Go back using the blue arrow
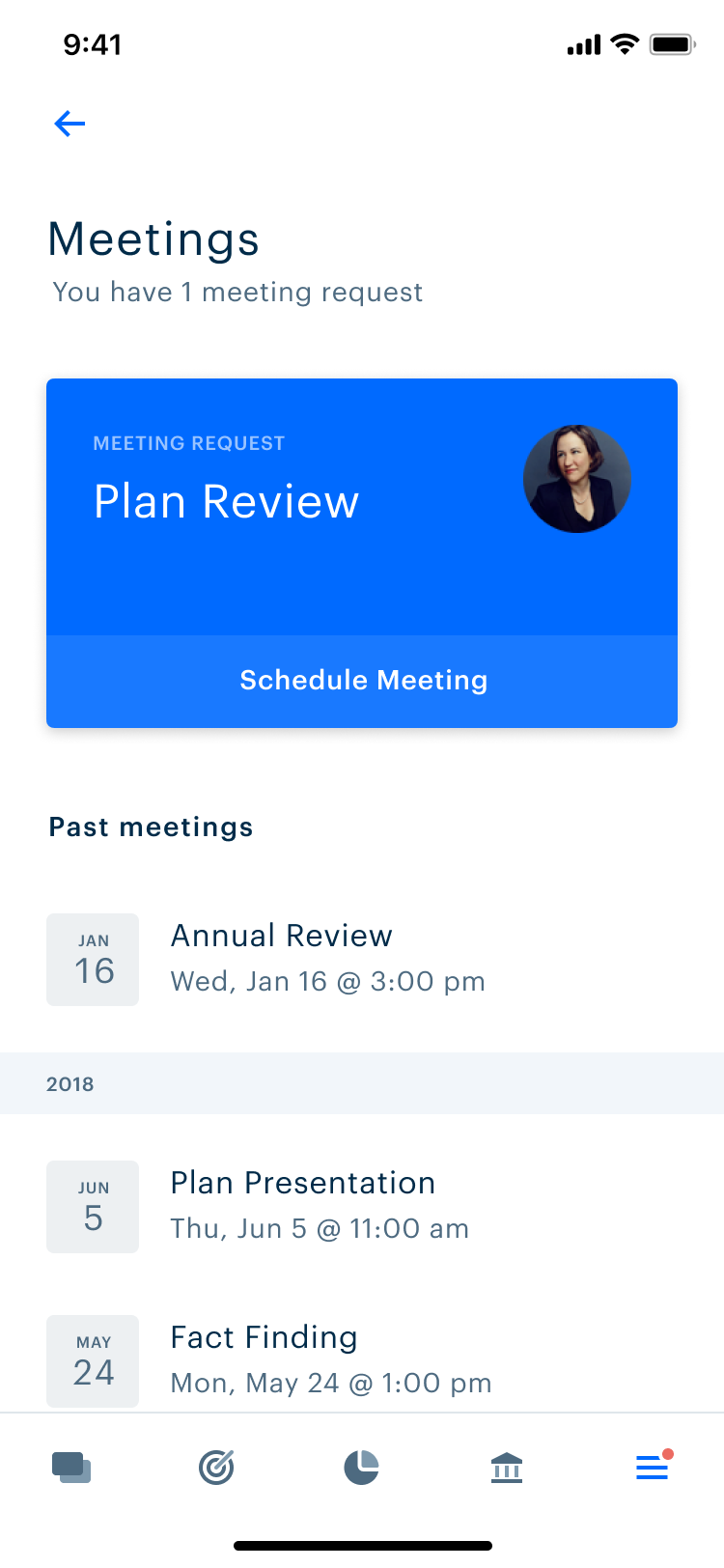The width and height of the screenshot is (724, 1568). (70, 124)
